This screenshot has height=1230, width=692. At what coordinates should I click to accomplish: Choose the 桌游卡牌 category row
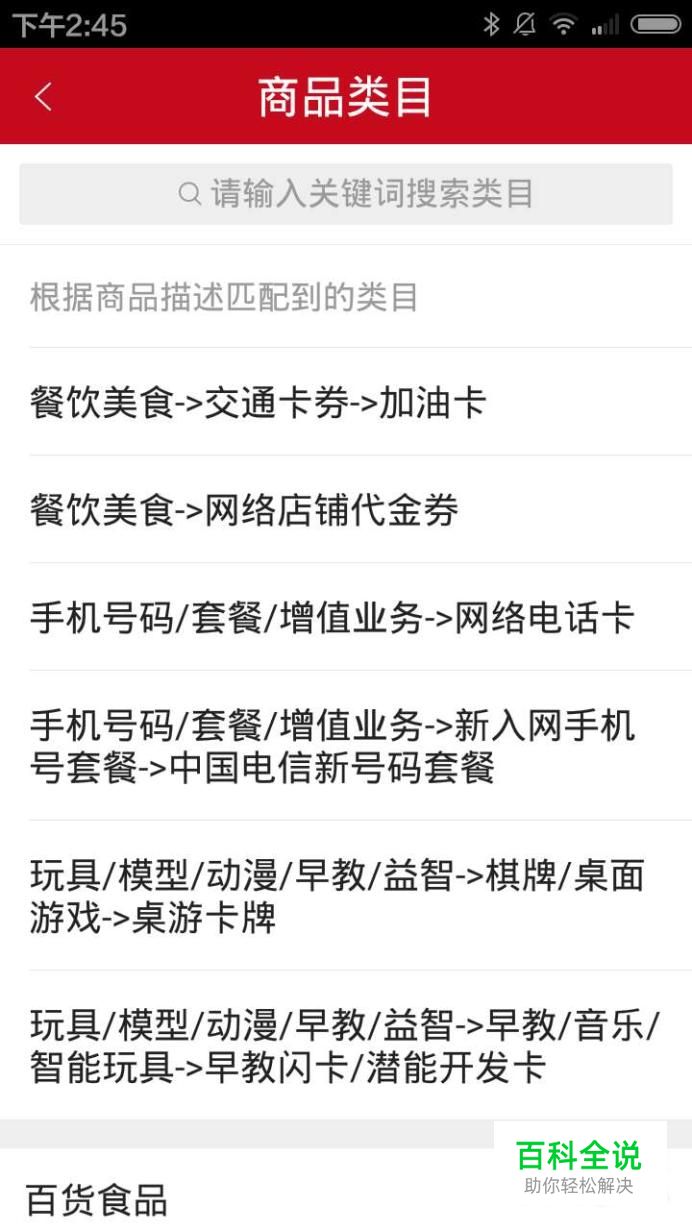tap(346, 896)
